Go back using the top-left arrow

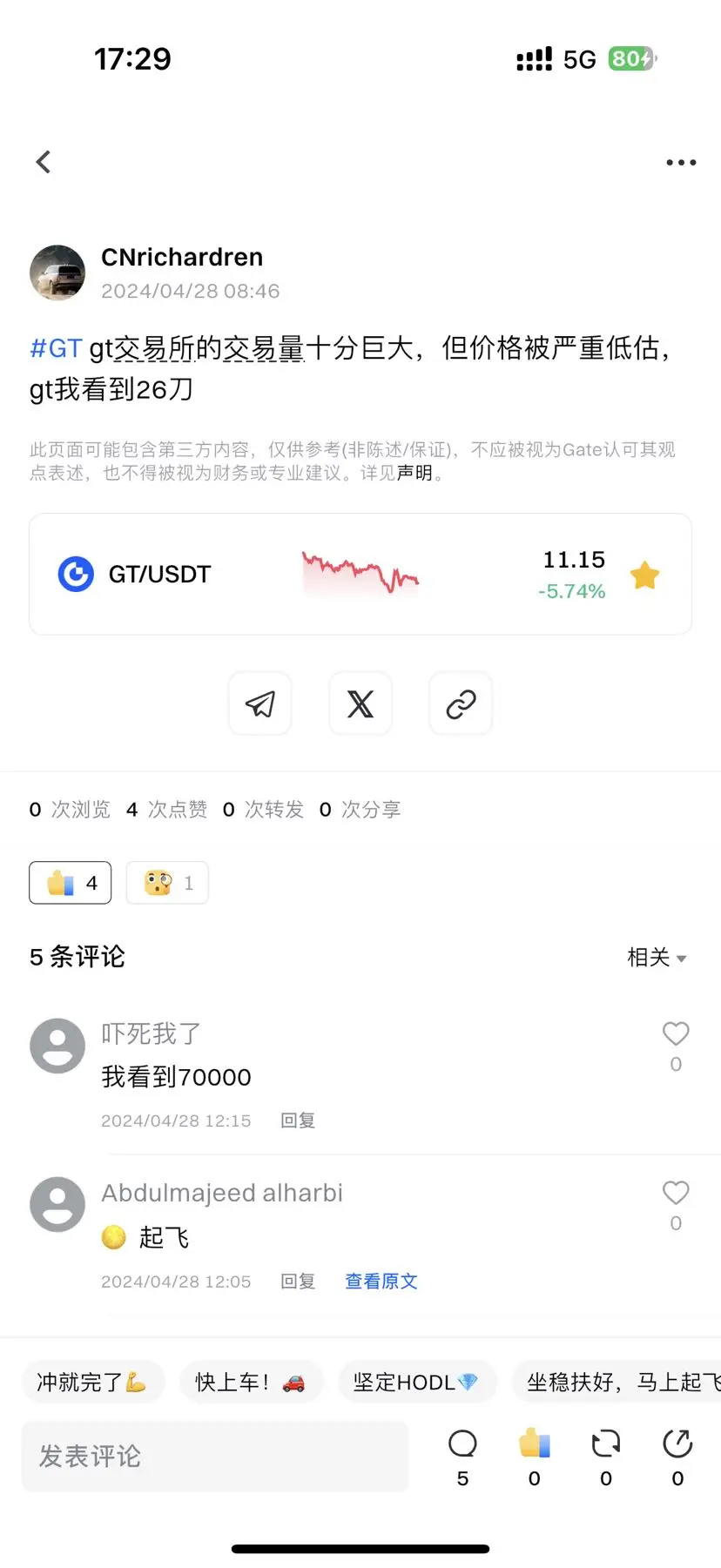[44, 162]
